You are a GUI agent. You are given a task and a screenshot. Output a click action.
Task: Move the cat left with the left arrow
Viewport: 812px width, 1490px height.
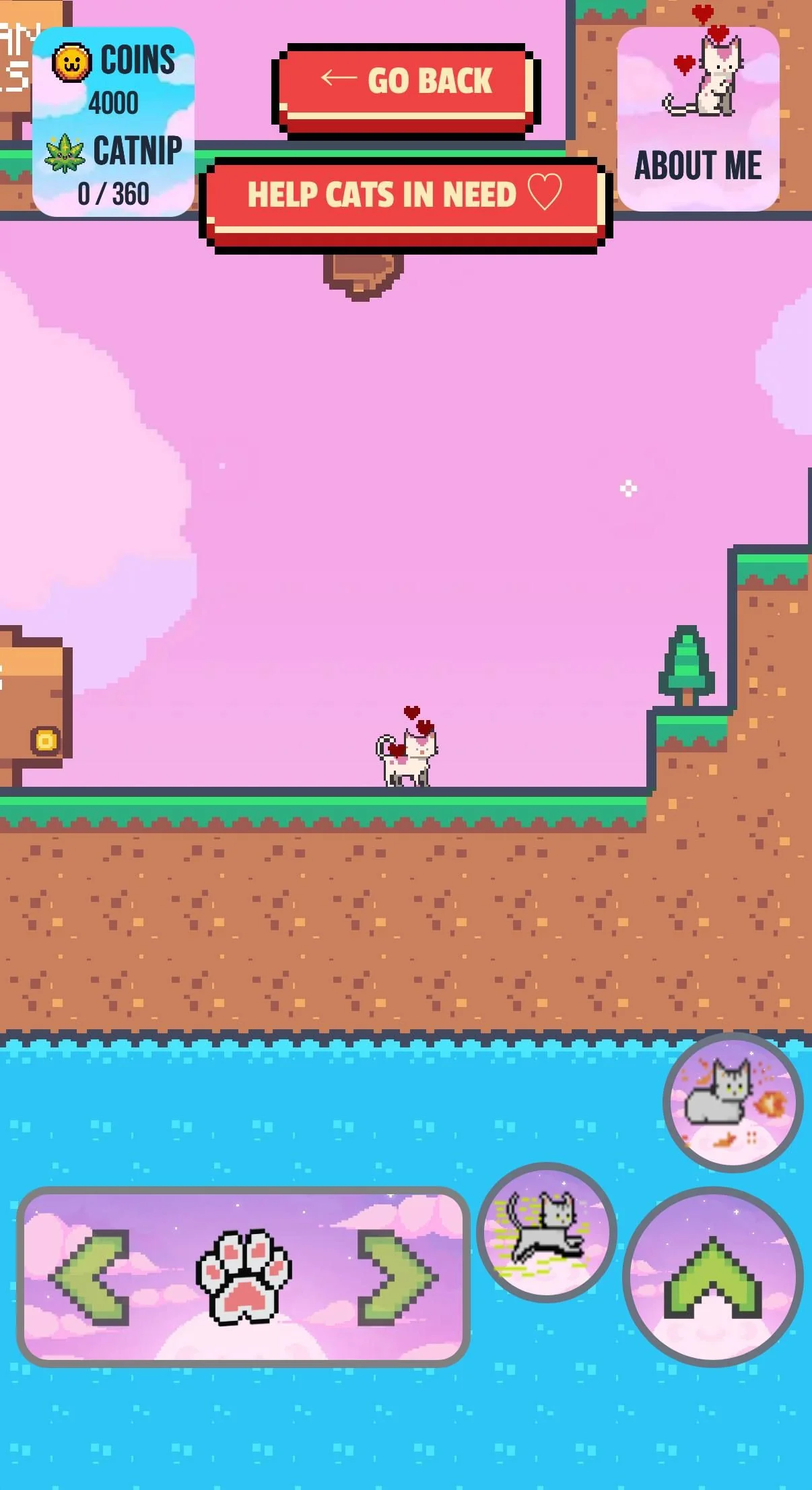pos(90,1278)
